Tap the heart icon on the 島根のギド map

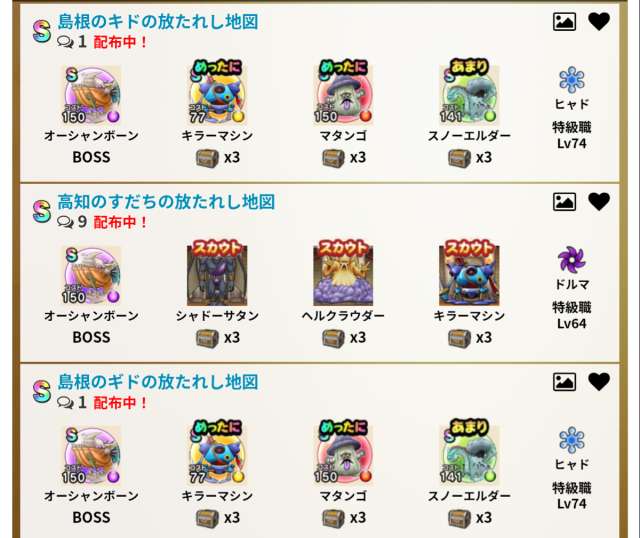(598, 382)
